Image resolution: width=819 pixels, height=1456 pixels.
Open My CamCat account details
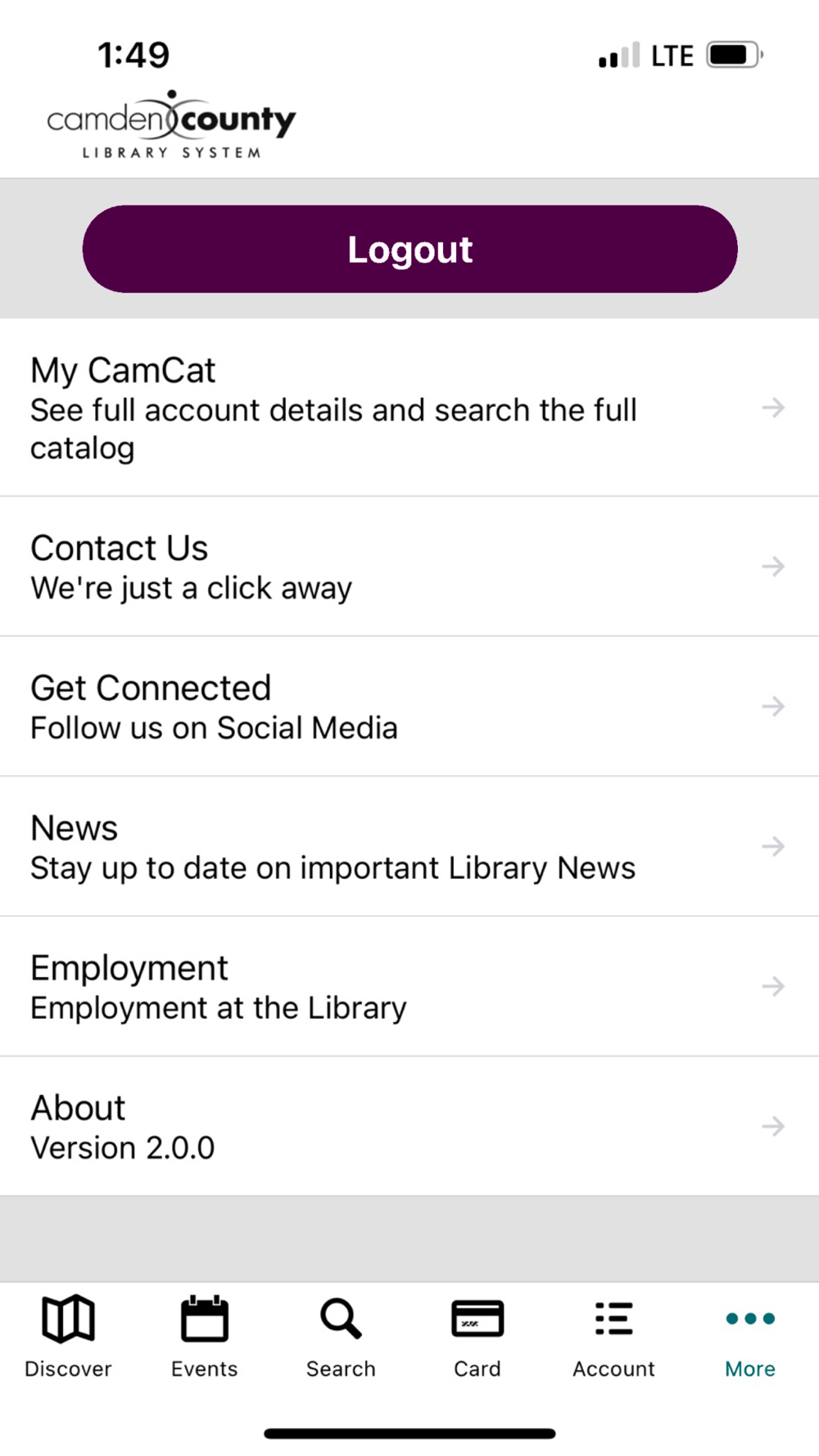coord(409,408)
